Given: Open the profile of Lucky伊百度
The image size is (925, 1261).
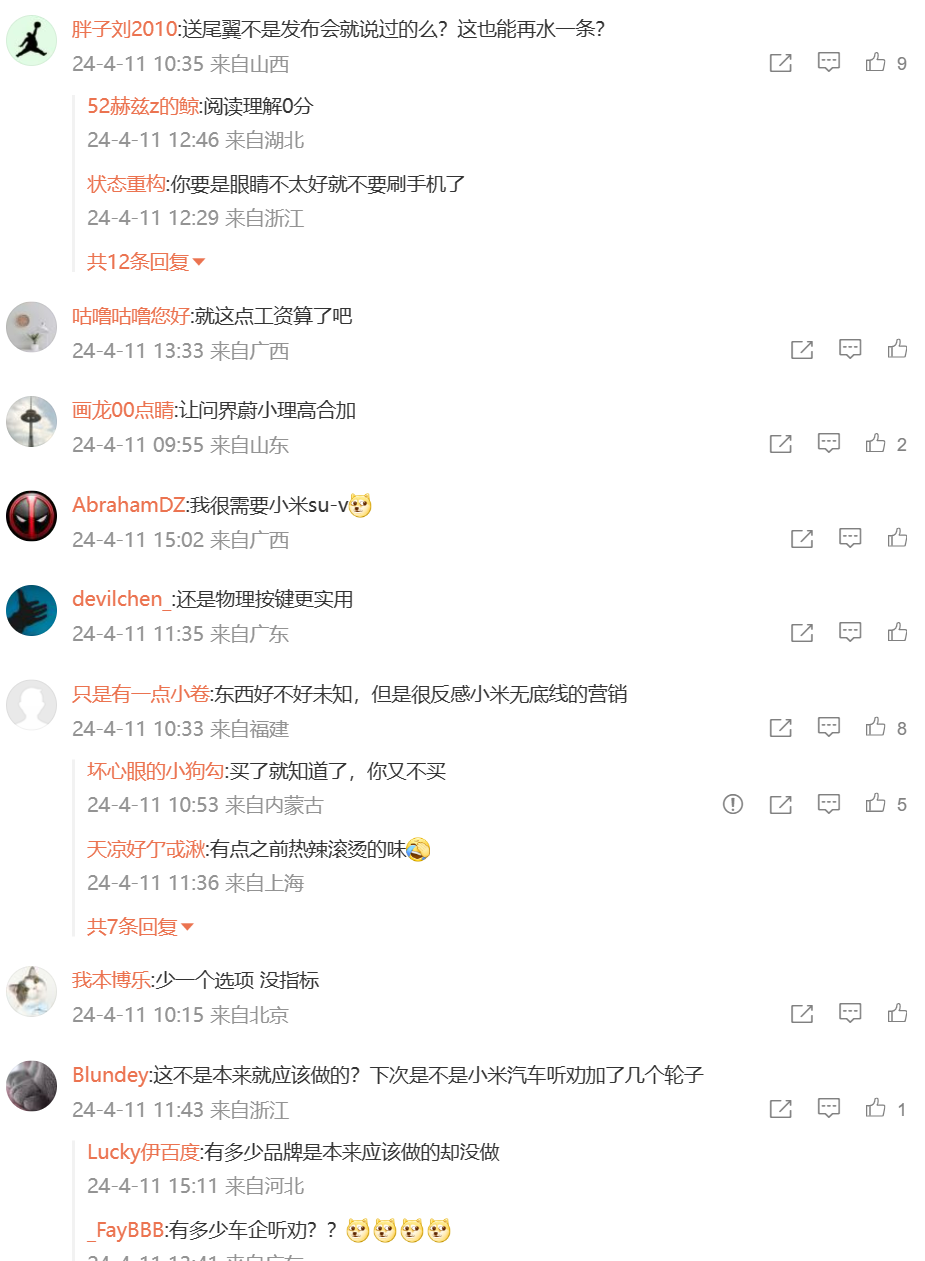Looking at the screenshot, I should pyautogui.click(x=143, y=1152).
